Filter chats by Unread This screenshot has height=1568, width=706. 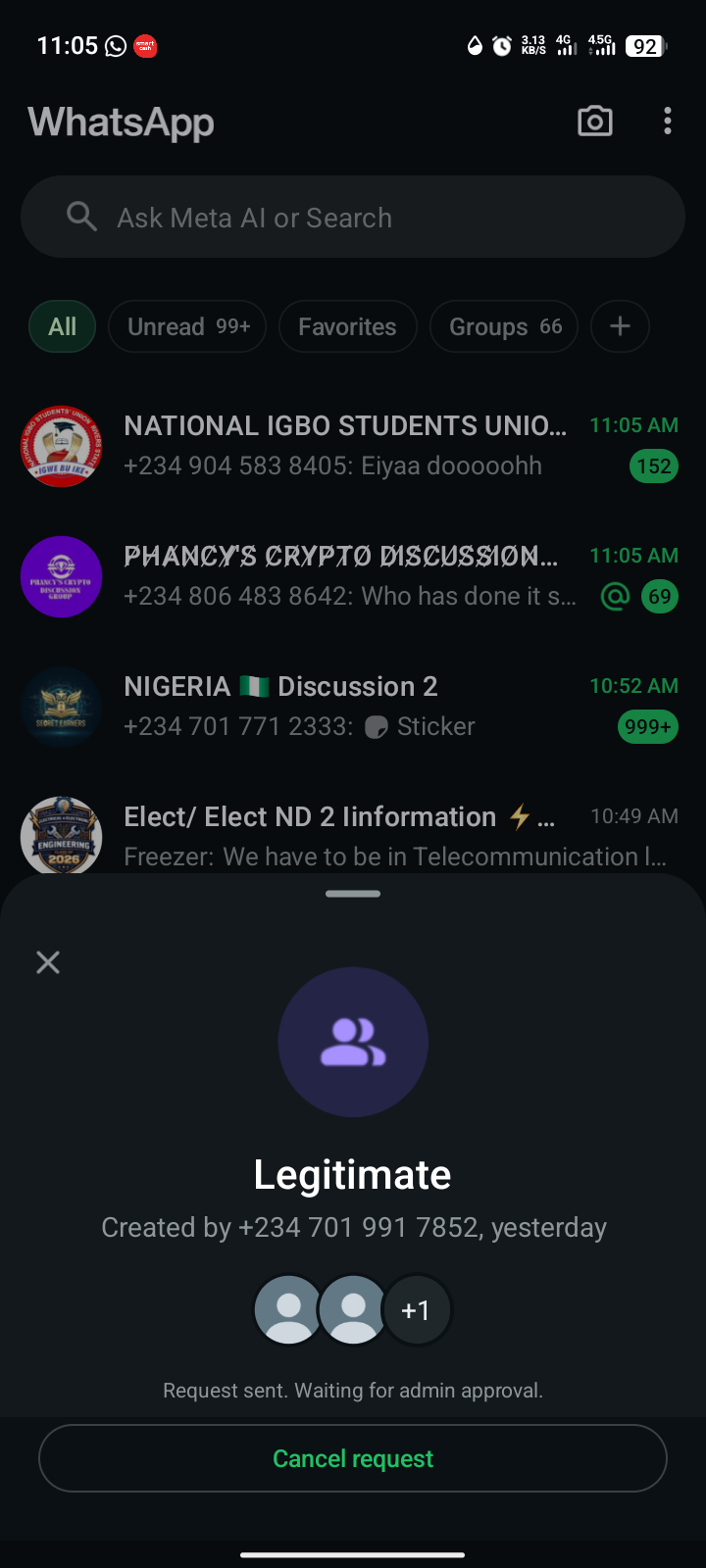(188, 326)
